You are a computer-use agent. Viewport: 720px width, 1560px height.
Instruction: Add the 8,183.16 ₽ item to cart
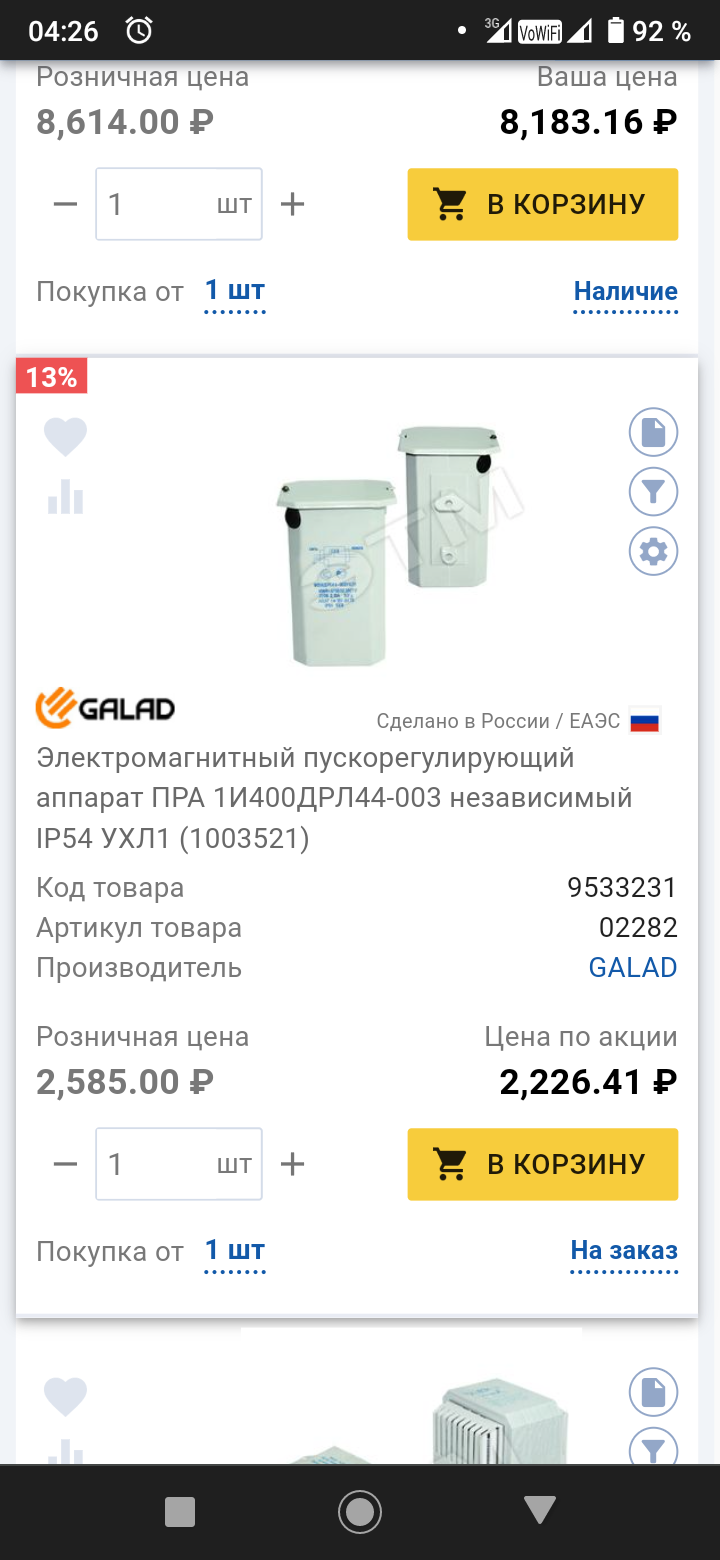pos(543,204)
